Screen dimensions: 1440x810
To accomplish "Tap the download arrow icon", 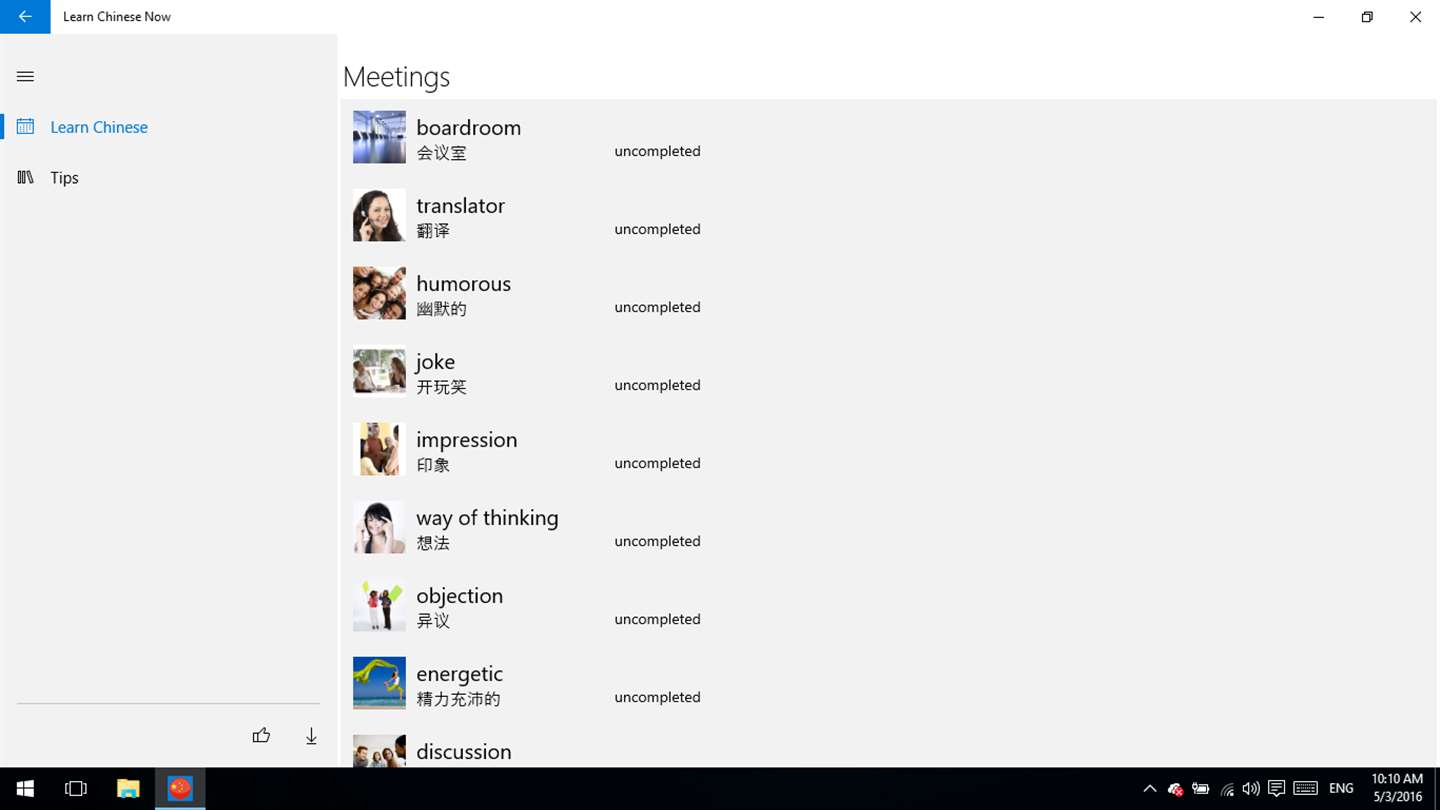I will (x=311, y=736).
